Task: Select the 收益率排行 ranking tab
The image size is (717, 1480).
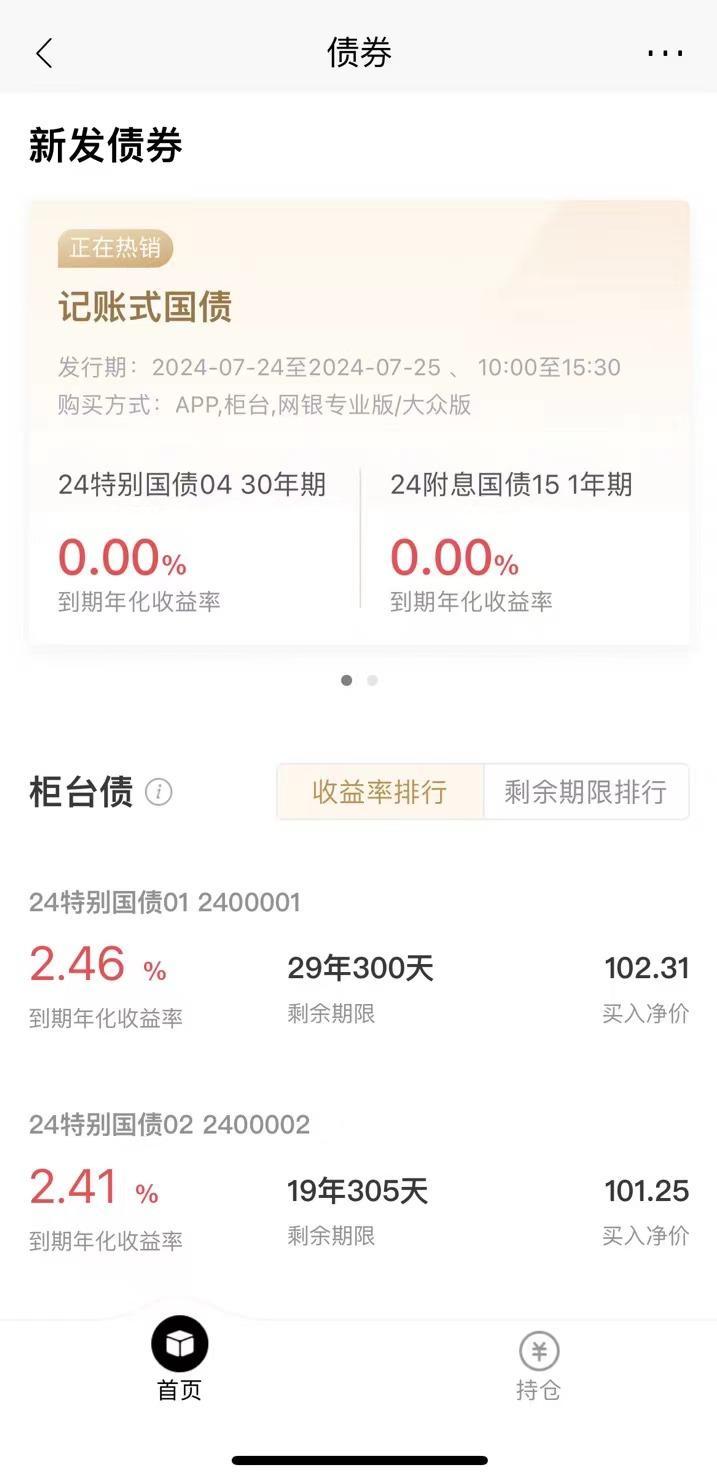Action: (x=380, y=793)
